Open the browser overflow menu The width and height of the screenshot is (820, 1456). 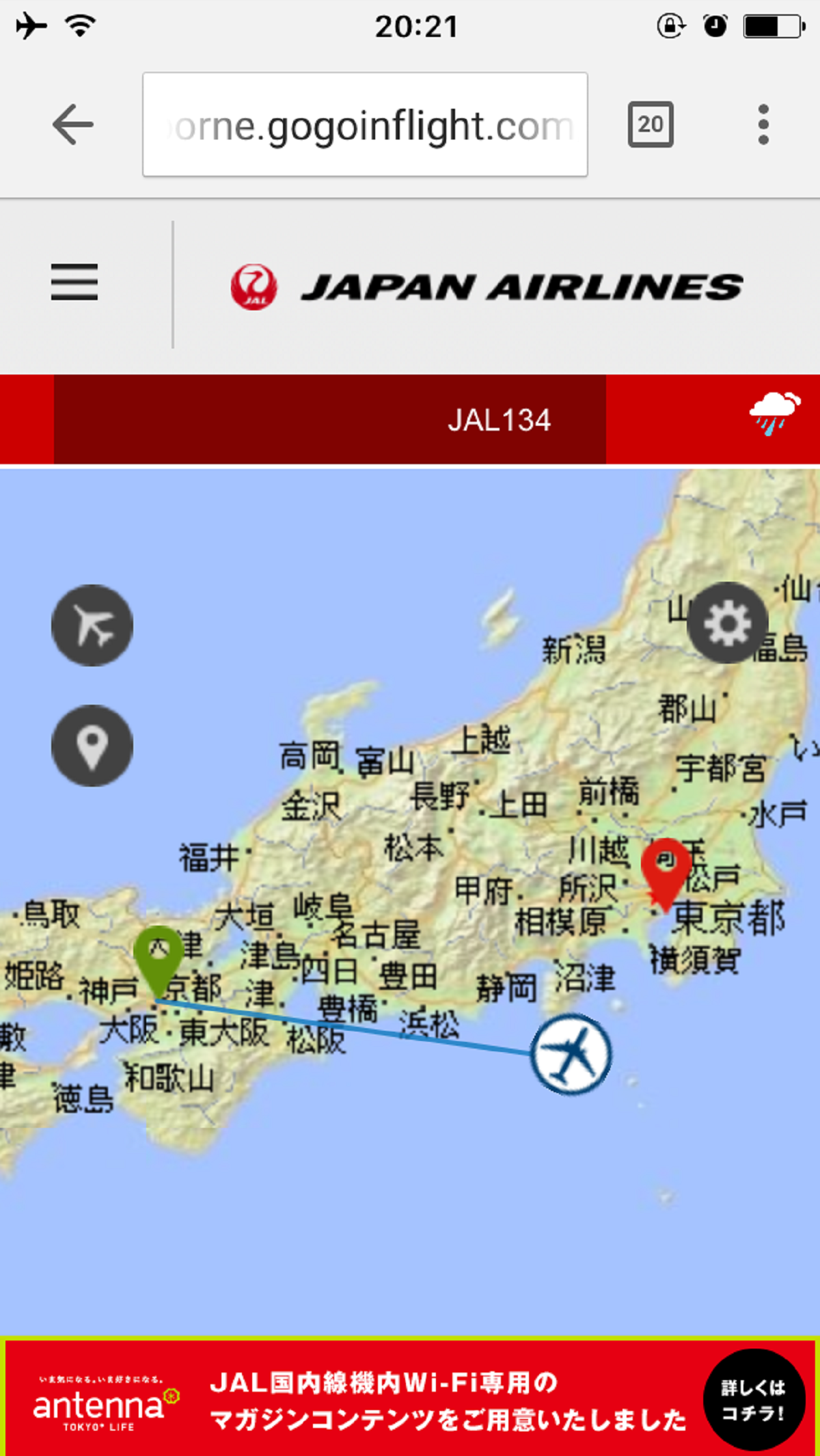(x=763, y=124)
